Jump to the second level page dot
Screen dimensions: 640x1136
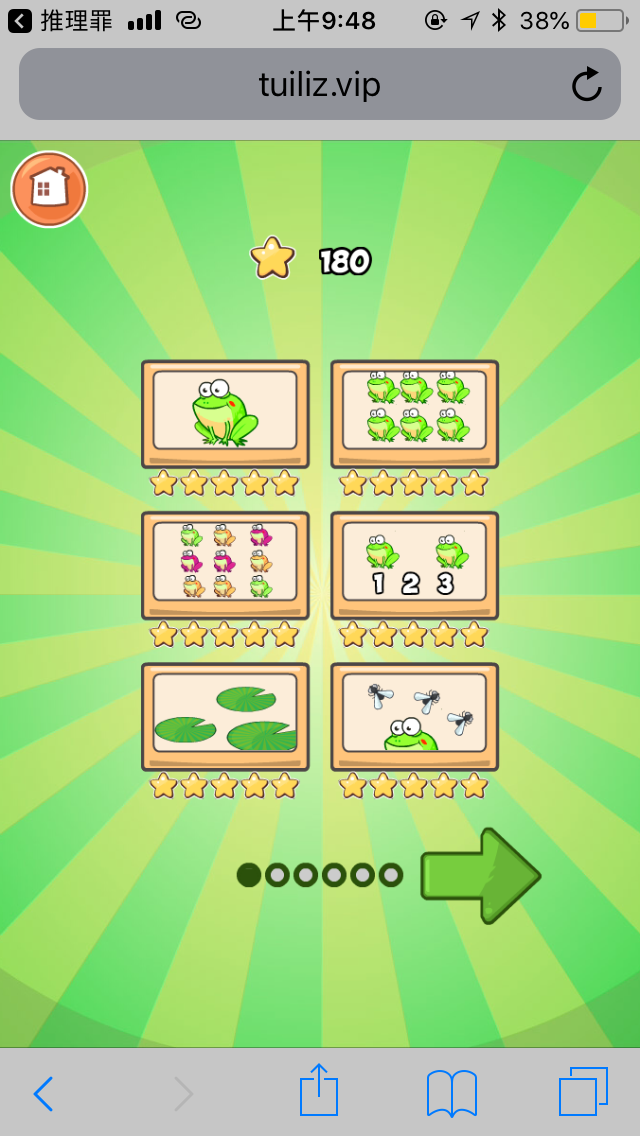[x=277, y=875]
